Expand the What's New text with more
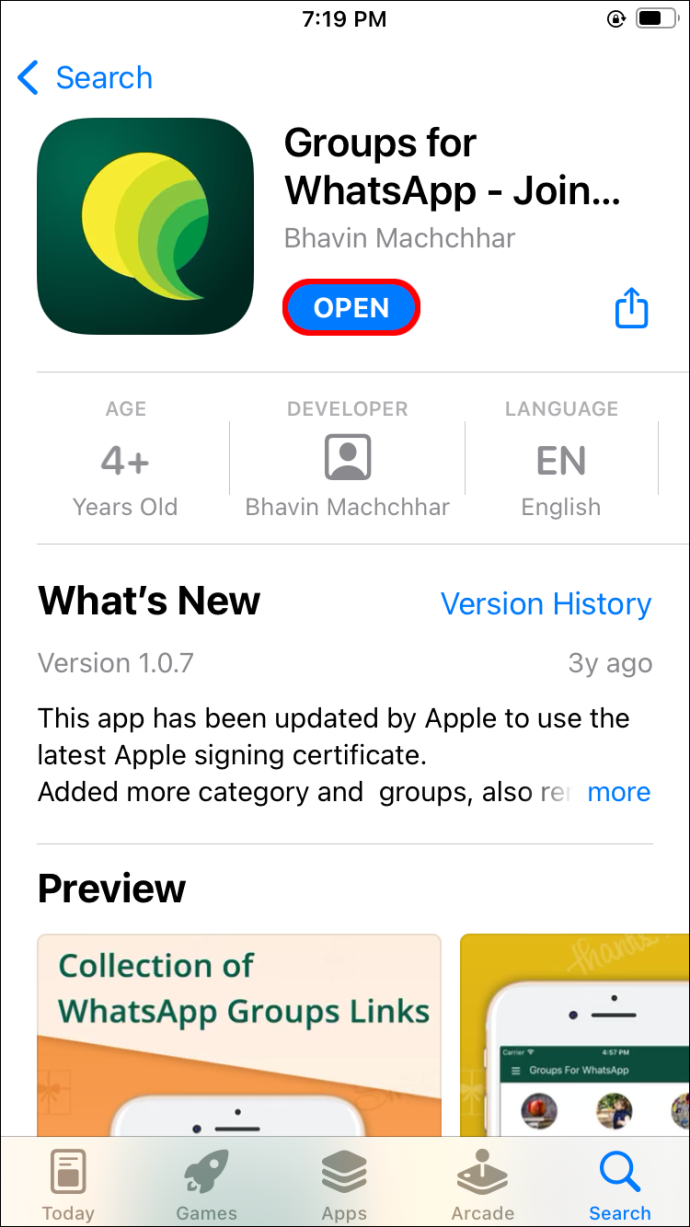 (619, 792)
